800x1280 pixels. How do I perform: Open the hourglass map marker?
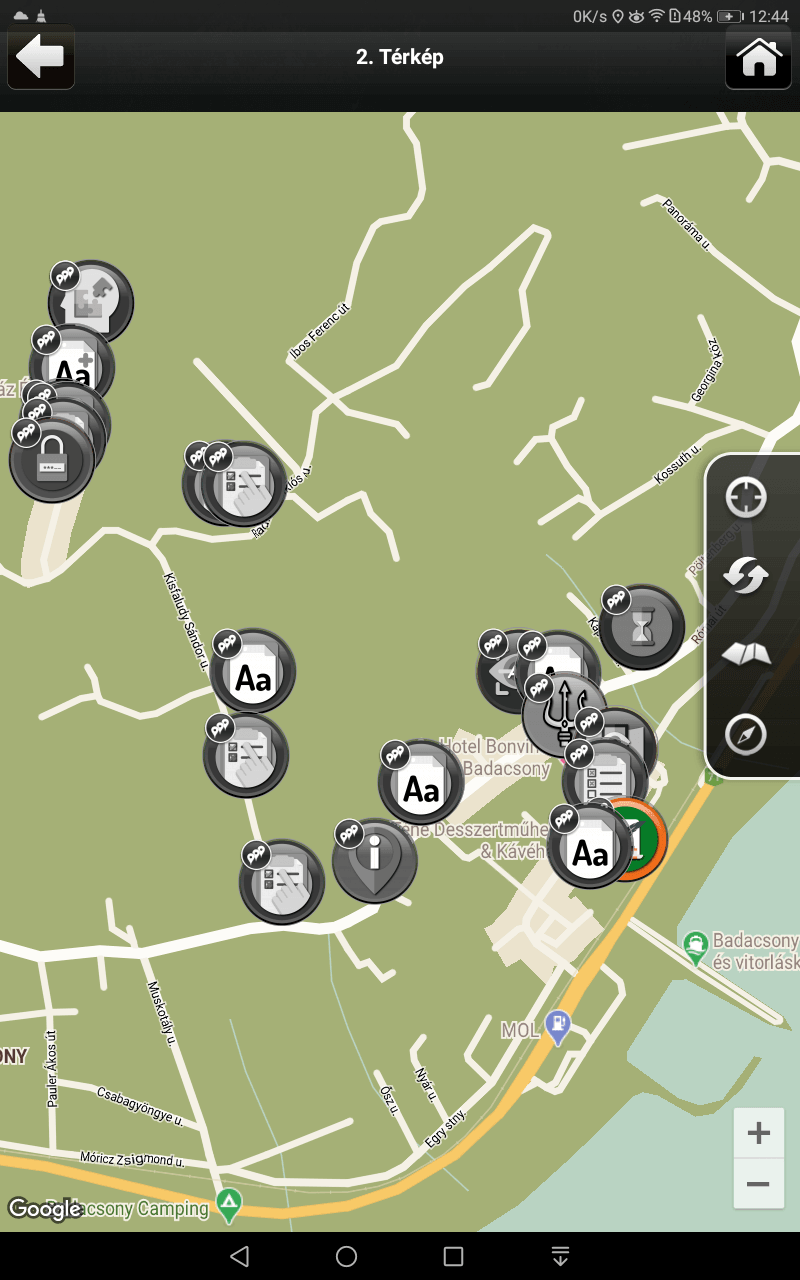pos(642,627)
